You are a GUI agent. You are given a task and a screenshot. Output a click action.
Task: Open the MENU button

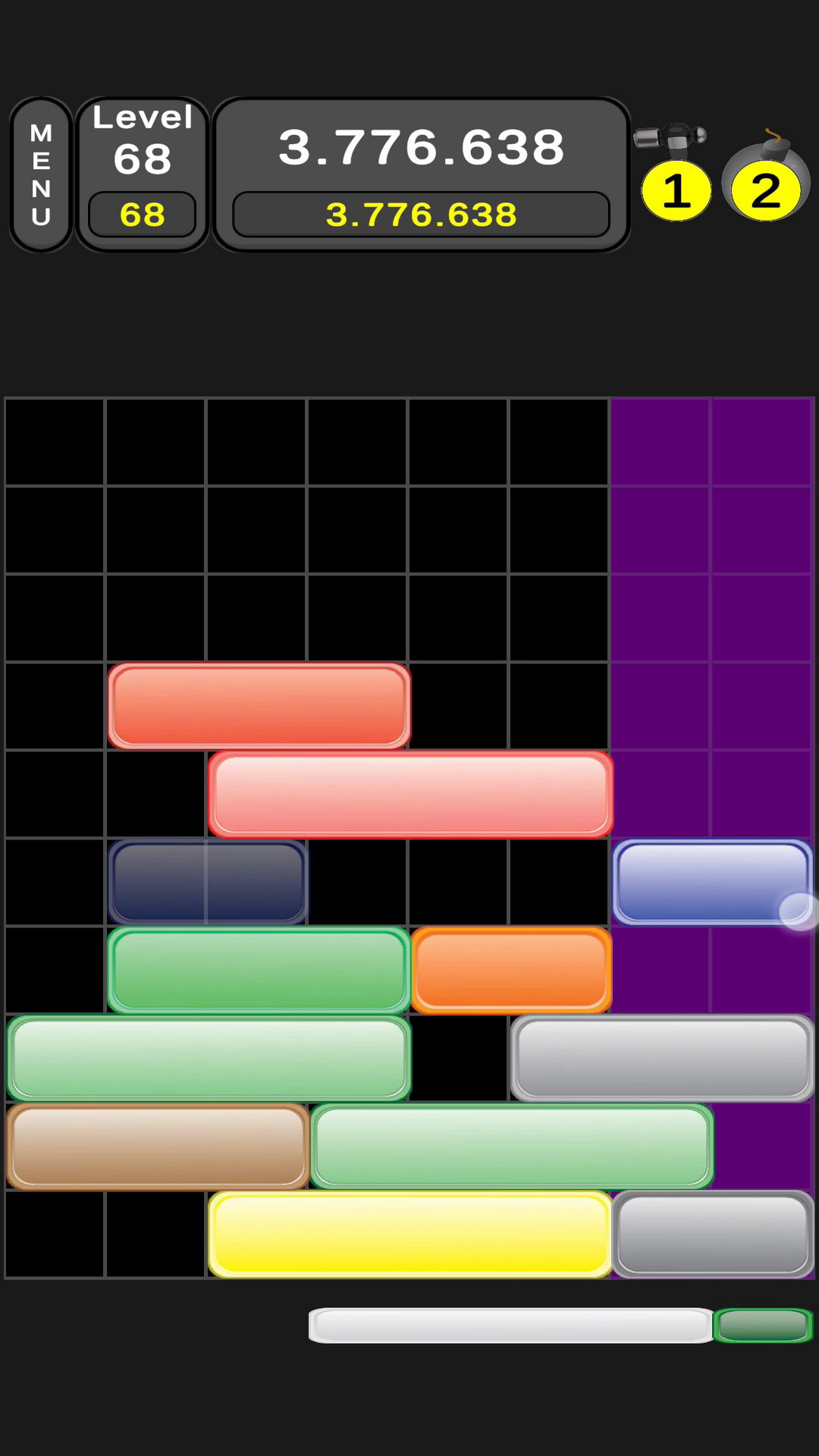tap(41, 174)
